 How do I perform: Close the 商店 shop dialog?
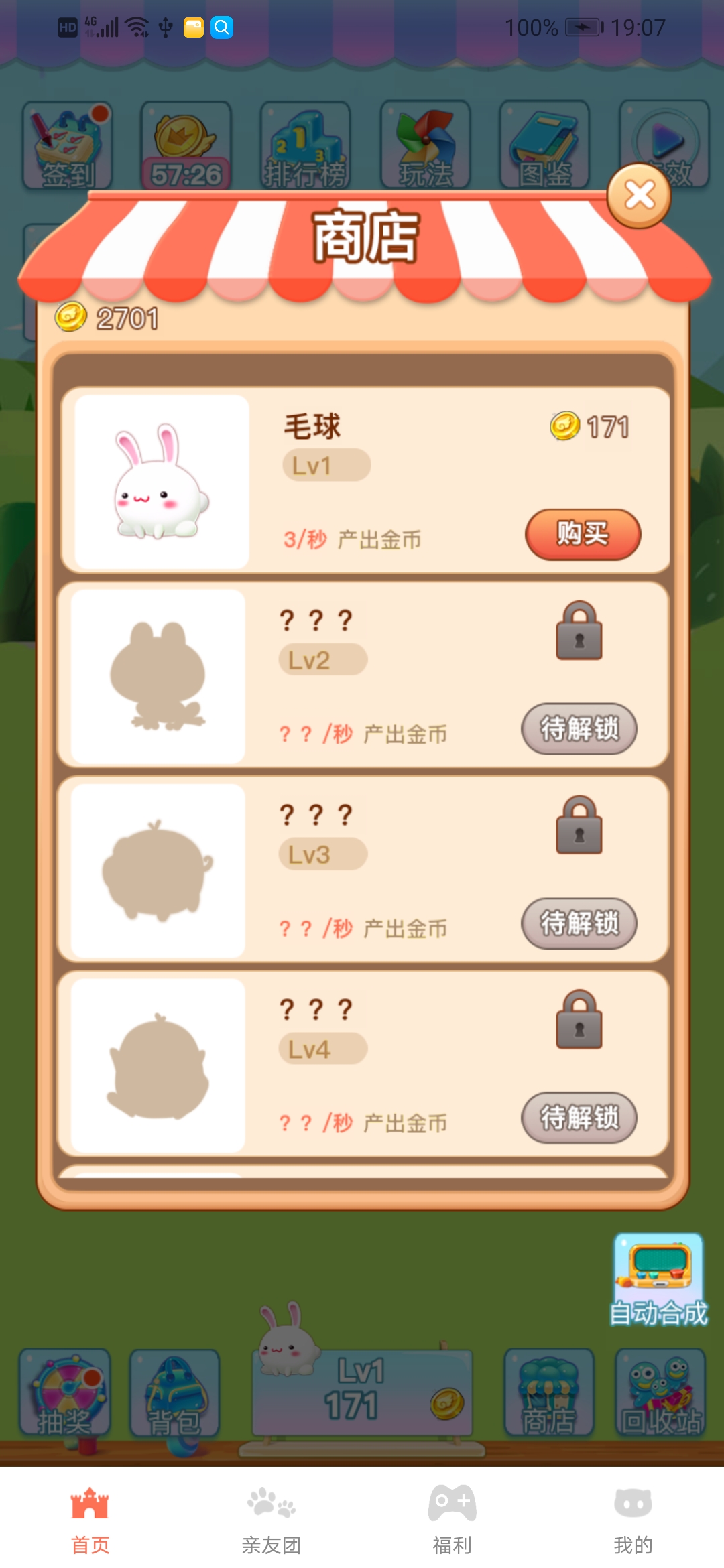click(639, 196)
